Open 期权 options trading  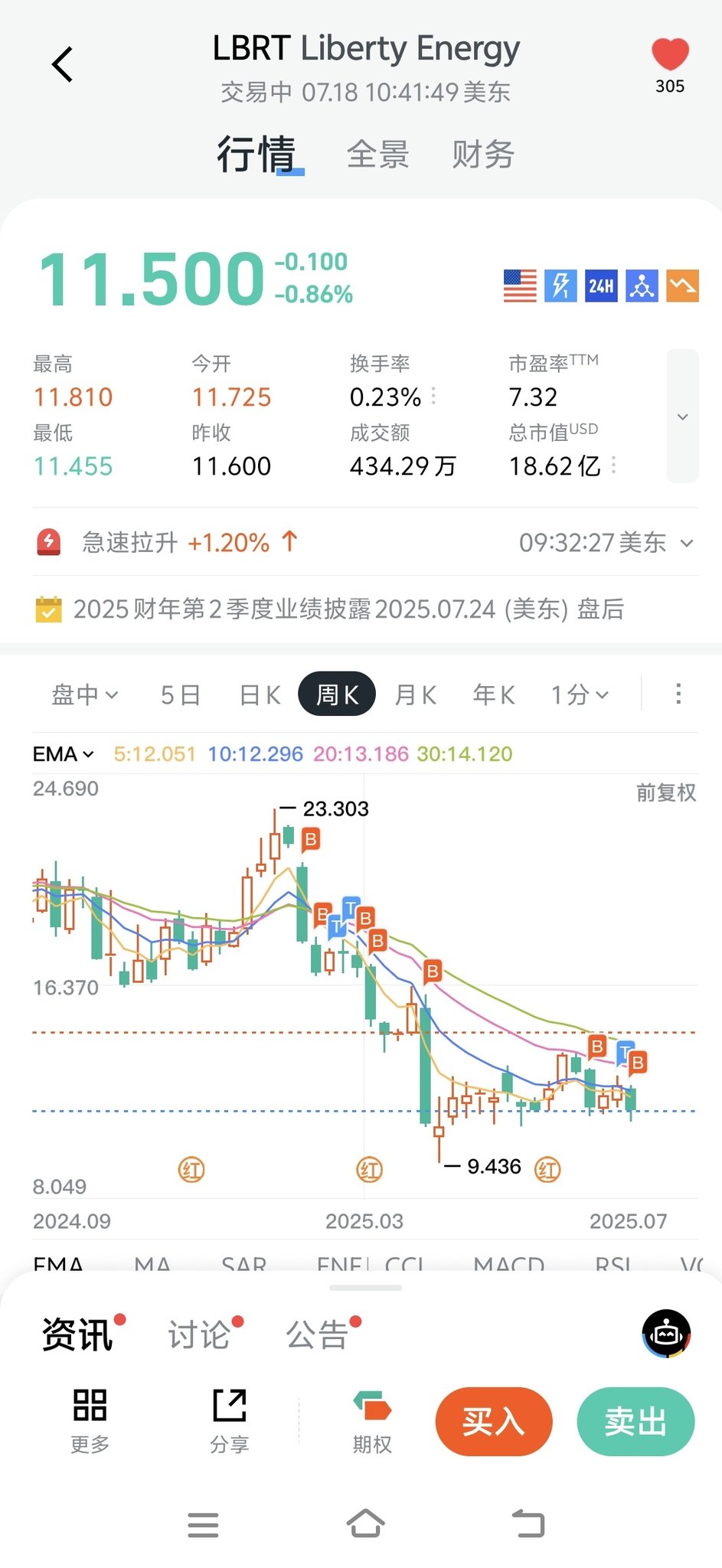[x=372, y=1422]
